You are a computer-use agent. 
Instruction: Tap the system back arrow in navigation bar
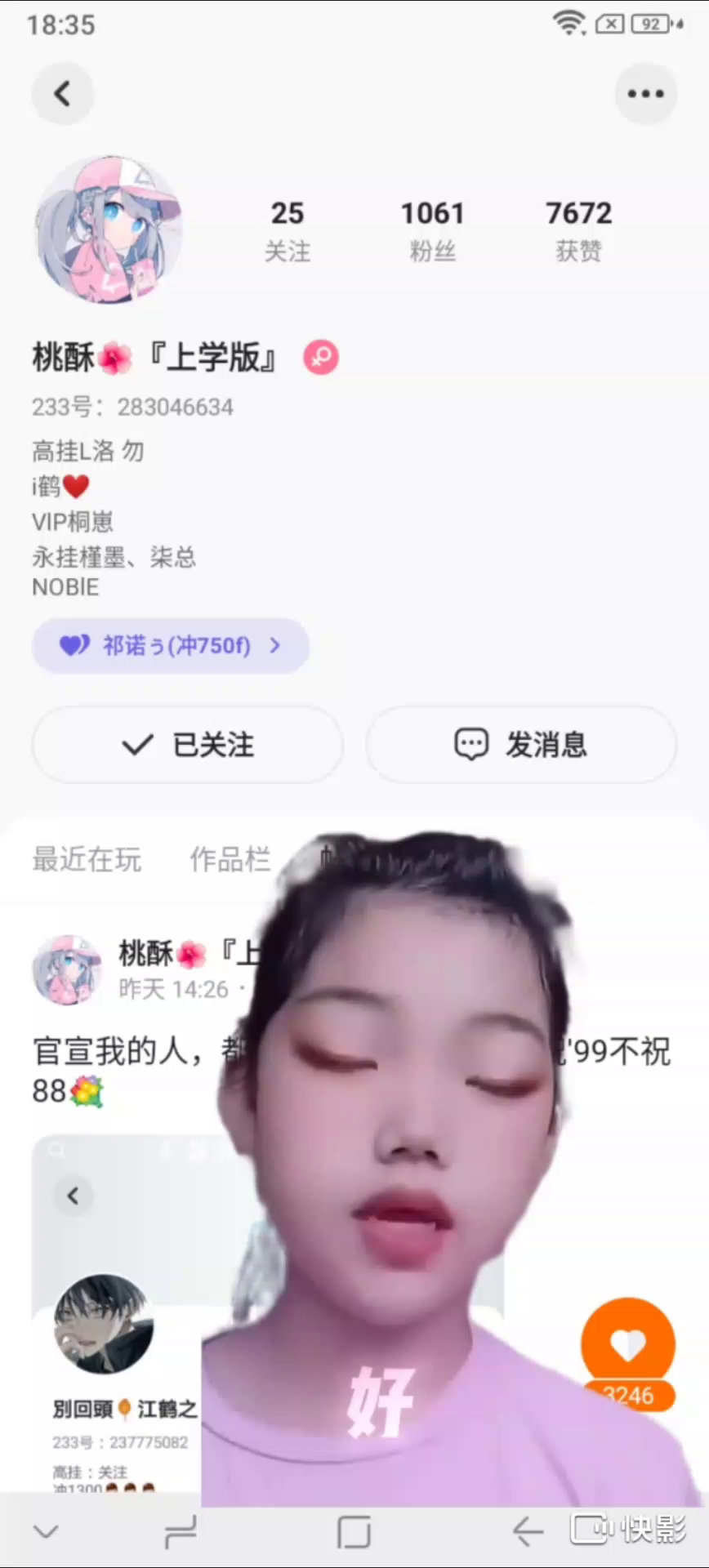coord(528,1532)
